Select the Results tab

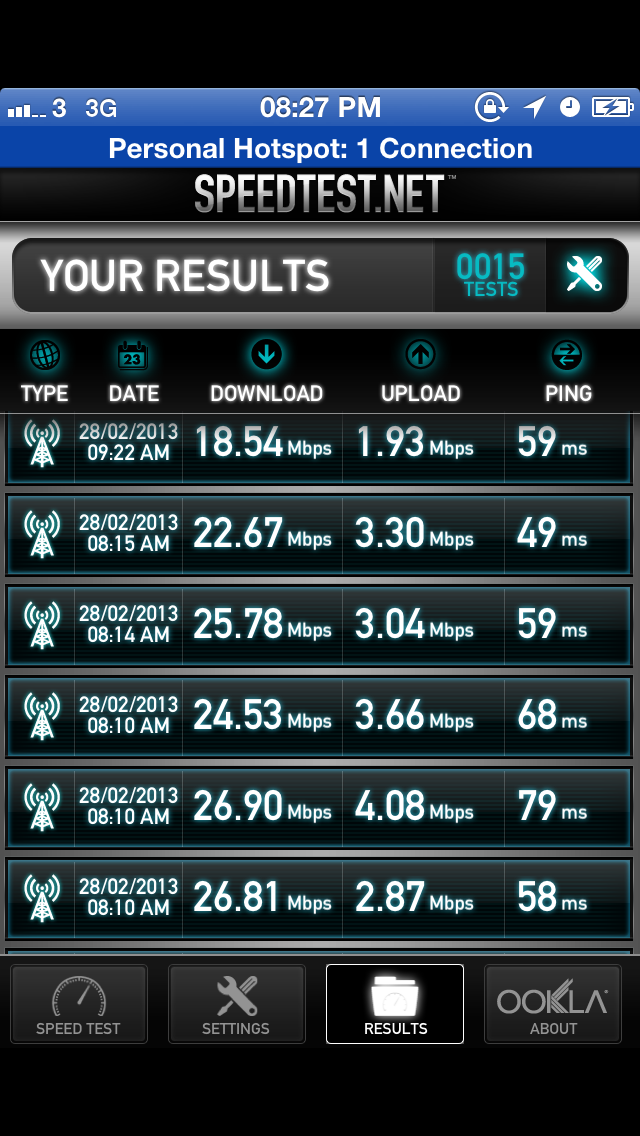pos(395,1004)
